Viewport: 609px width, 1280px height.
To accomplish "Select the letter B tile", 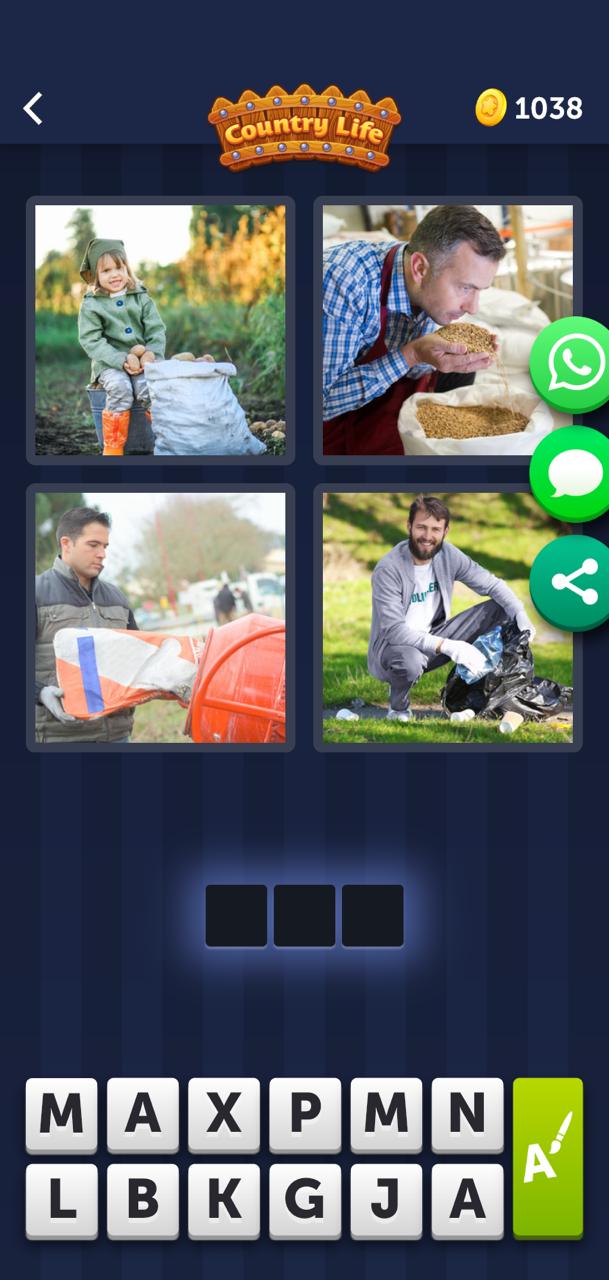I will point(143,1201).
